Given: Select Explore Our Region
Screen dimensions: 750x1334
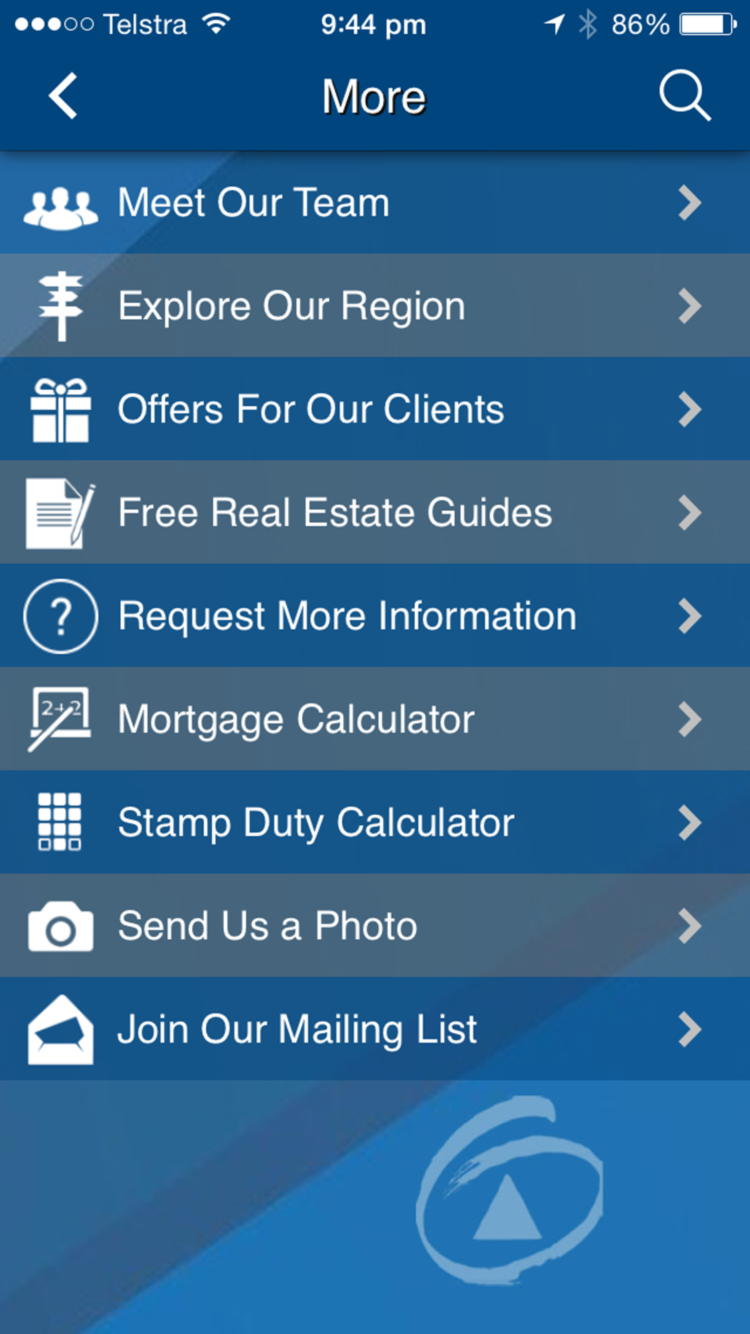Looking at the screenshot, I should (x=375, y=306).
